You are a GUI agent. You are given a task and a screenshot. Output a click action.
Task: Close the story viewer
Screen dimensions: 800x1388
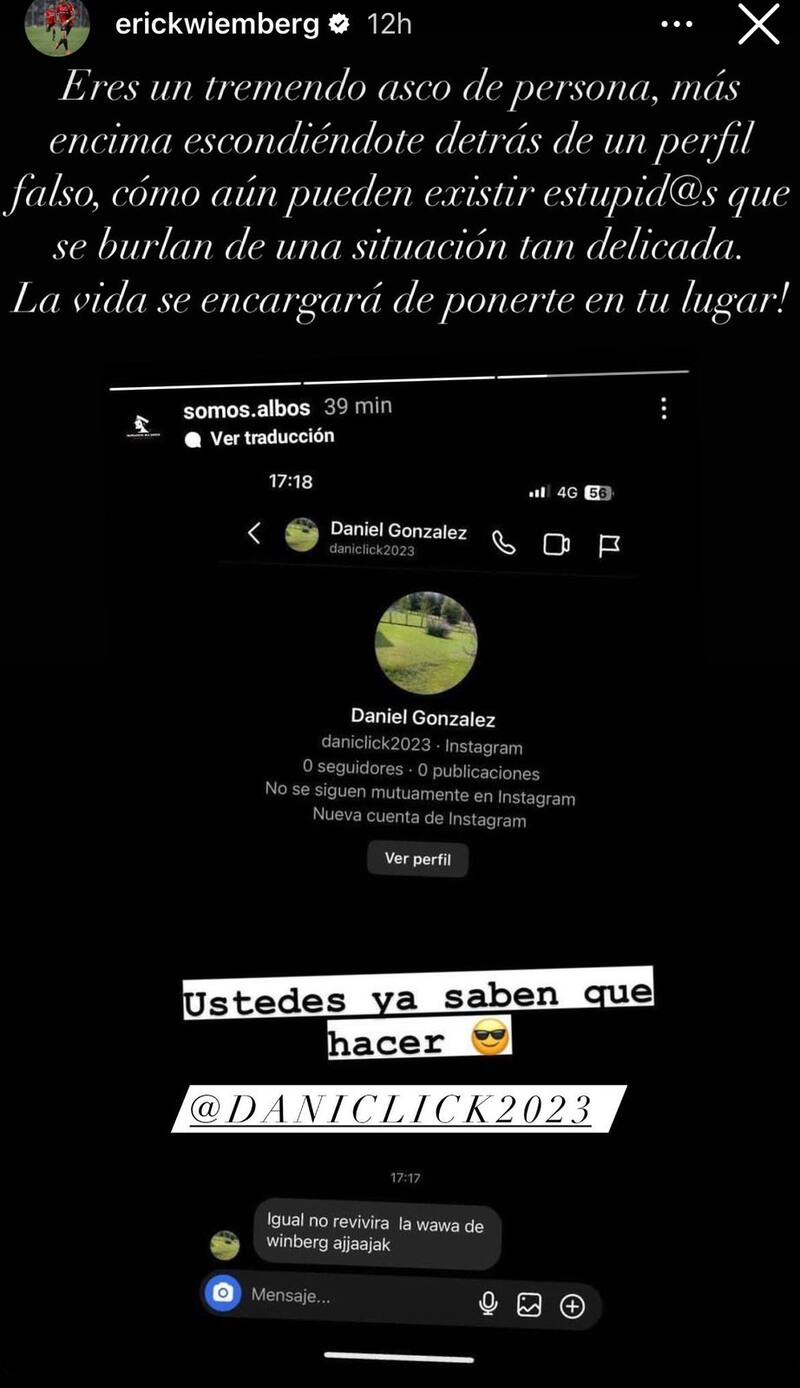pos(758,25)
